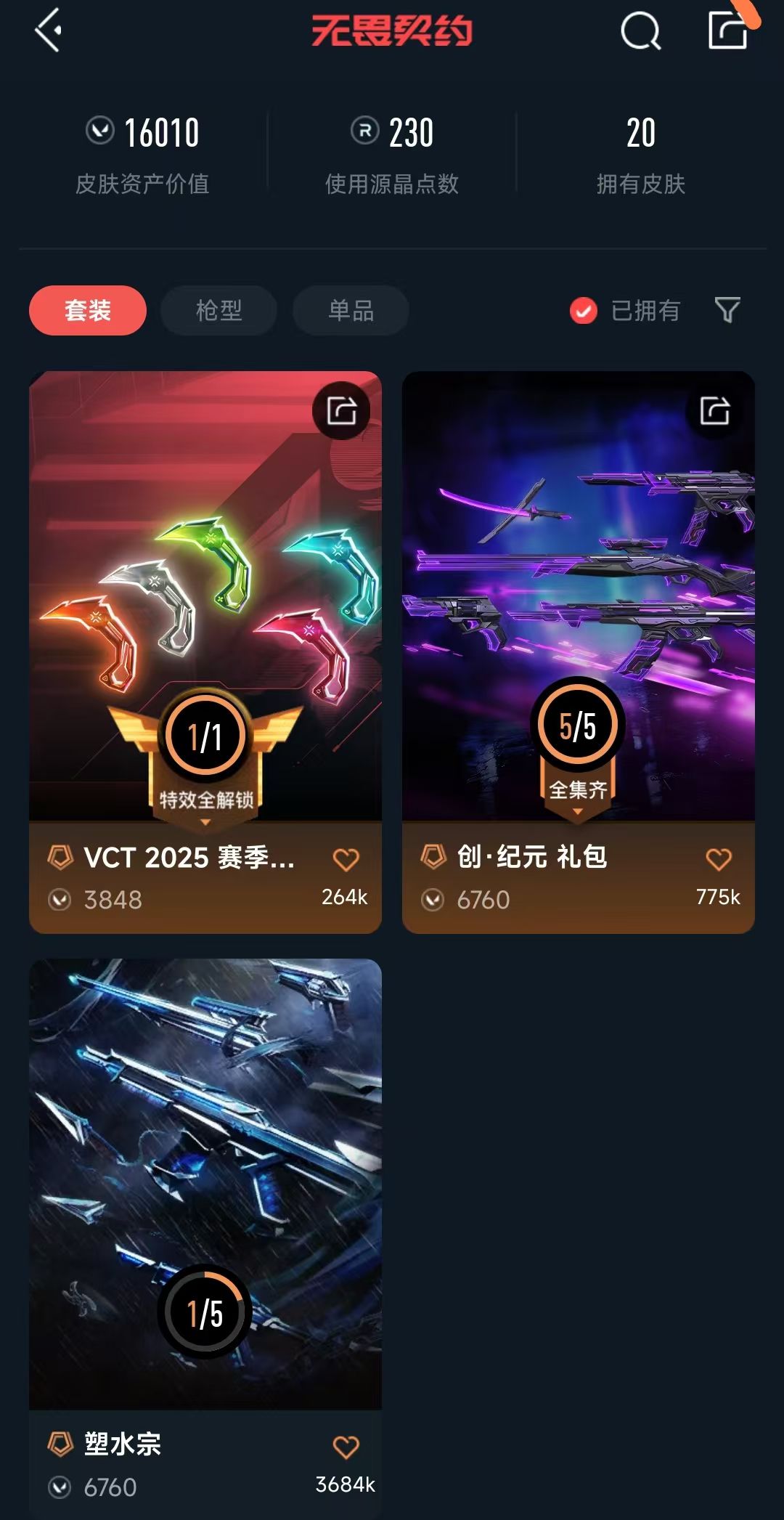
Task: Switch to the 单品 tab
Action: (351, 311)
